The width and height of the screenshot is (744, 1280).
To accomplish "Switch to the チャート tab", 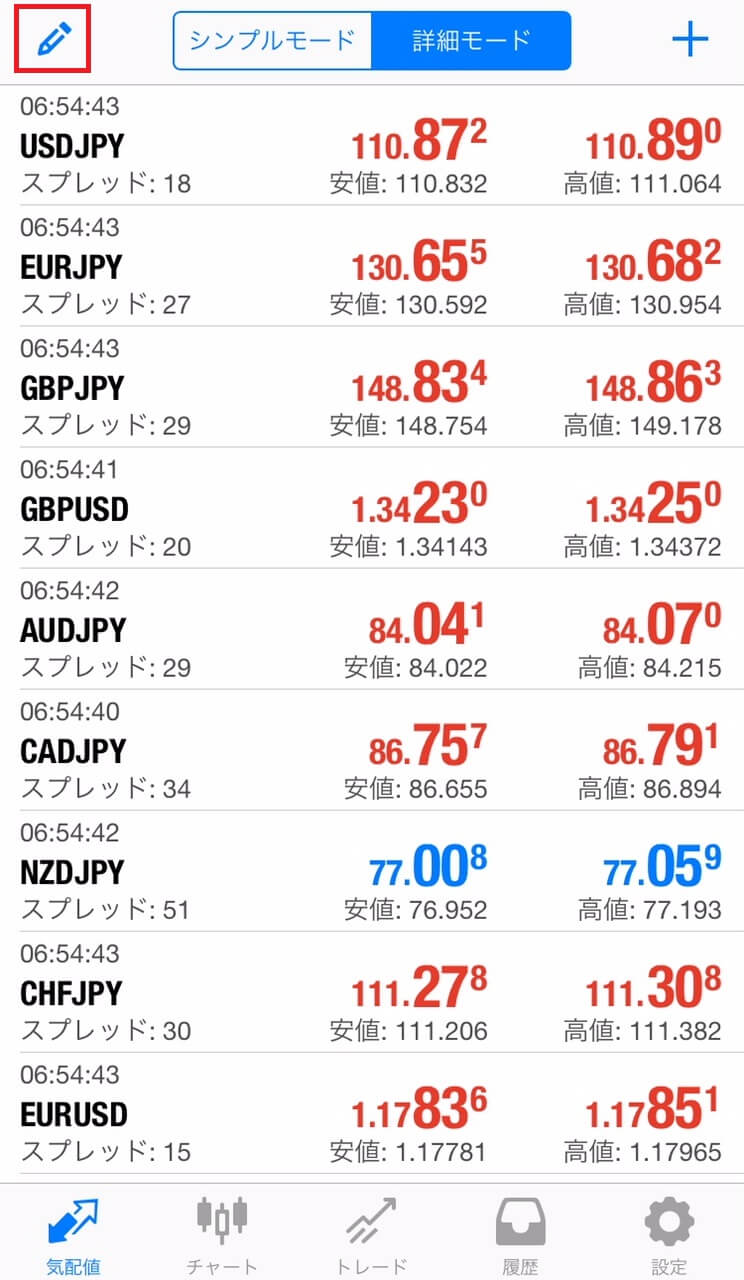I will pyautogui.click(x=222, y=1233).
